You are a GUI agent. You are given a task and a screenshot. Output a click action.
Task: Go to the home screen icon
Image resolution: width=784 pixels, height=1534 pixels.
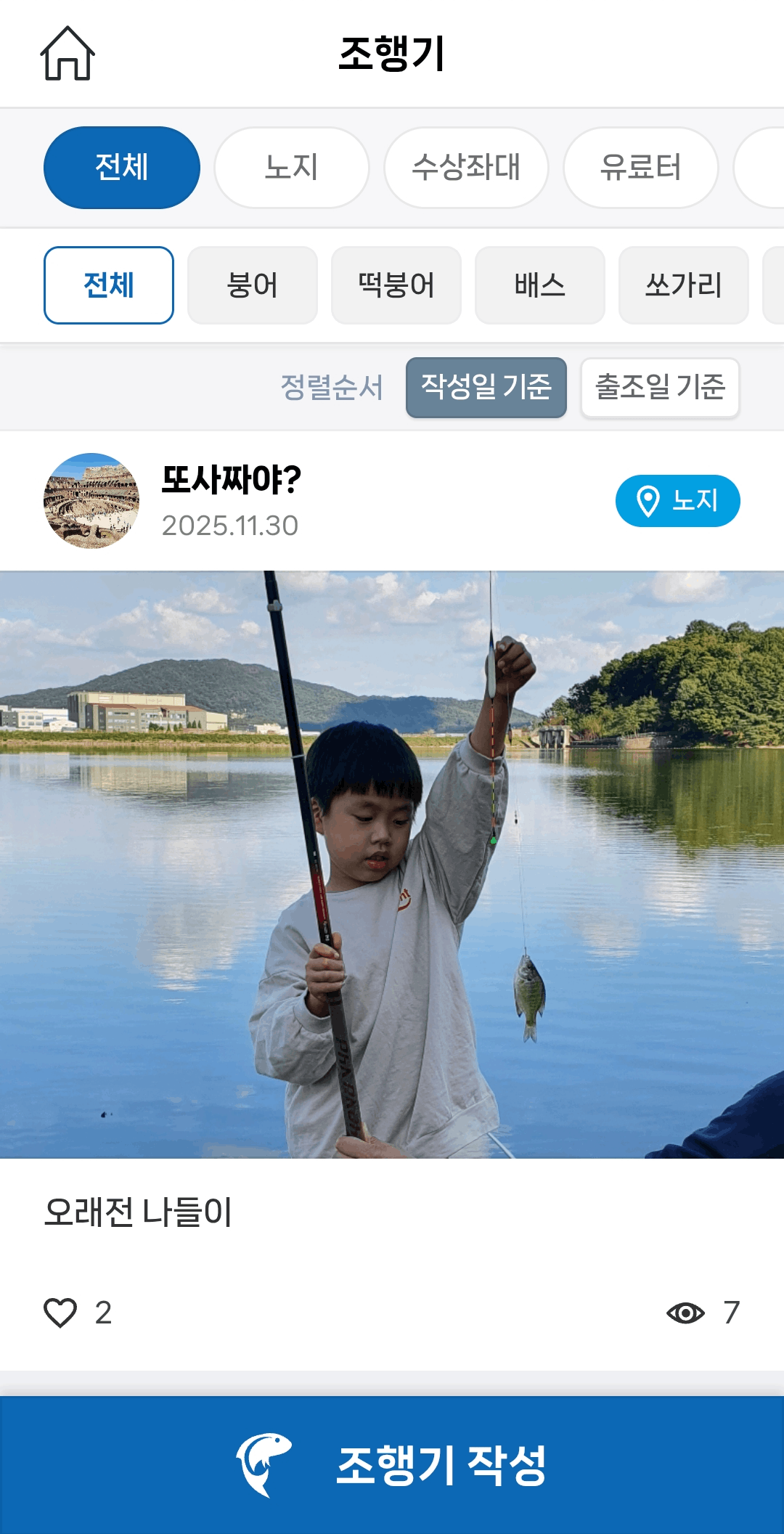point(68,54)
